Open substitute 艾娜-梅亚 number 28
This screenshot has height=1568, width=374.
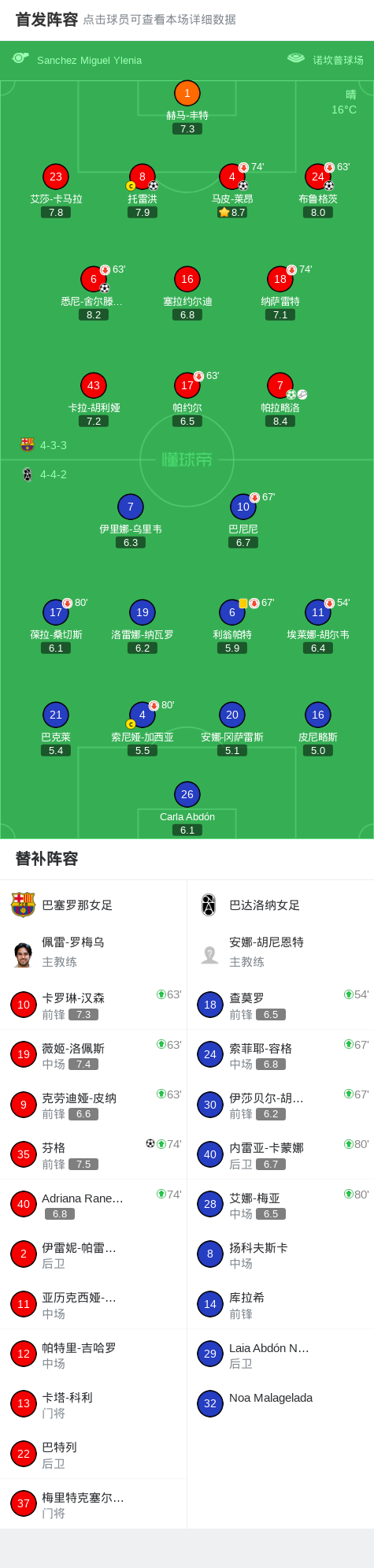coord(280,1206)
